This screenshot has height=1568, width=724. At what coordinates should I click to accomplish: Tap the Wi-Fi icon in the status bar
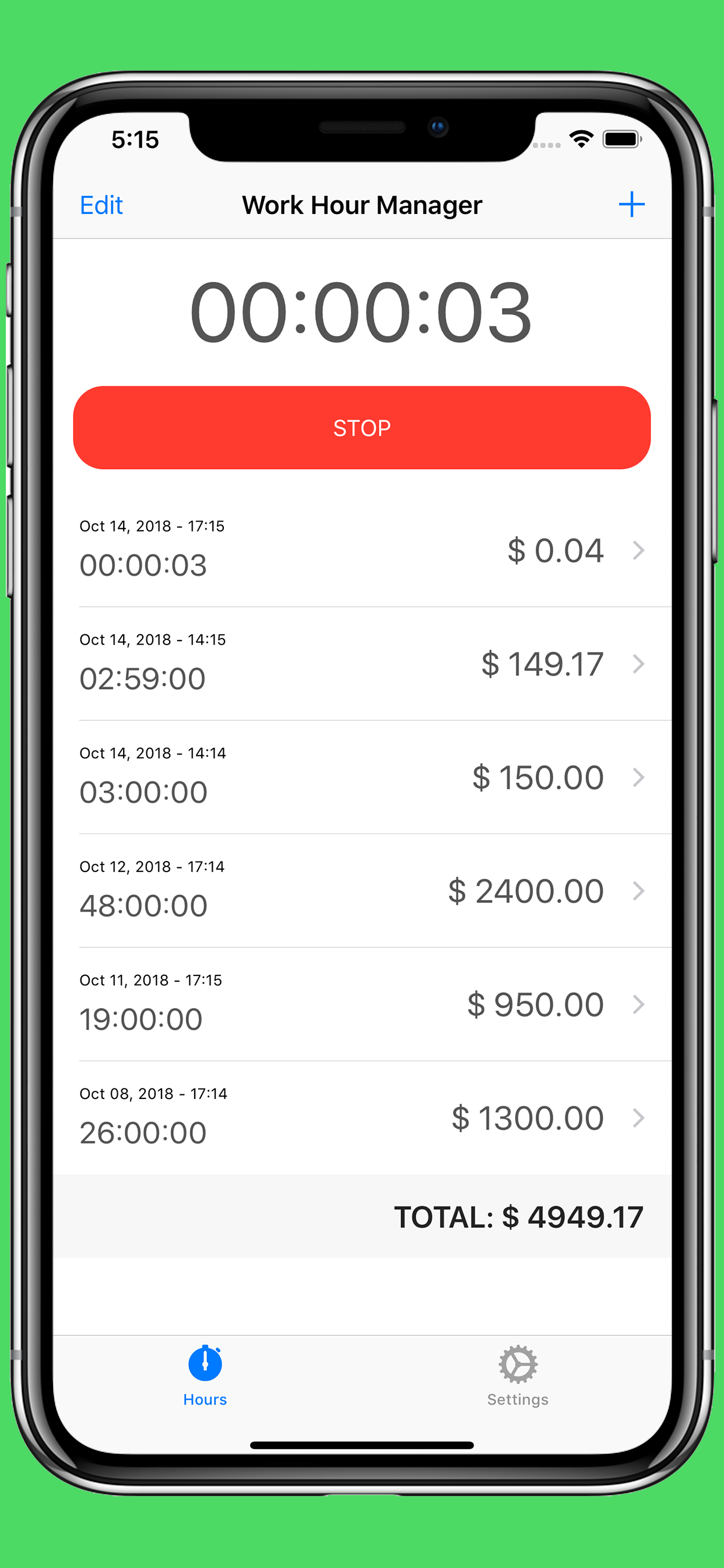tap(580, 139)
